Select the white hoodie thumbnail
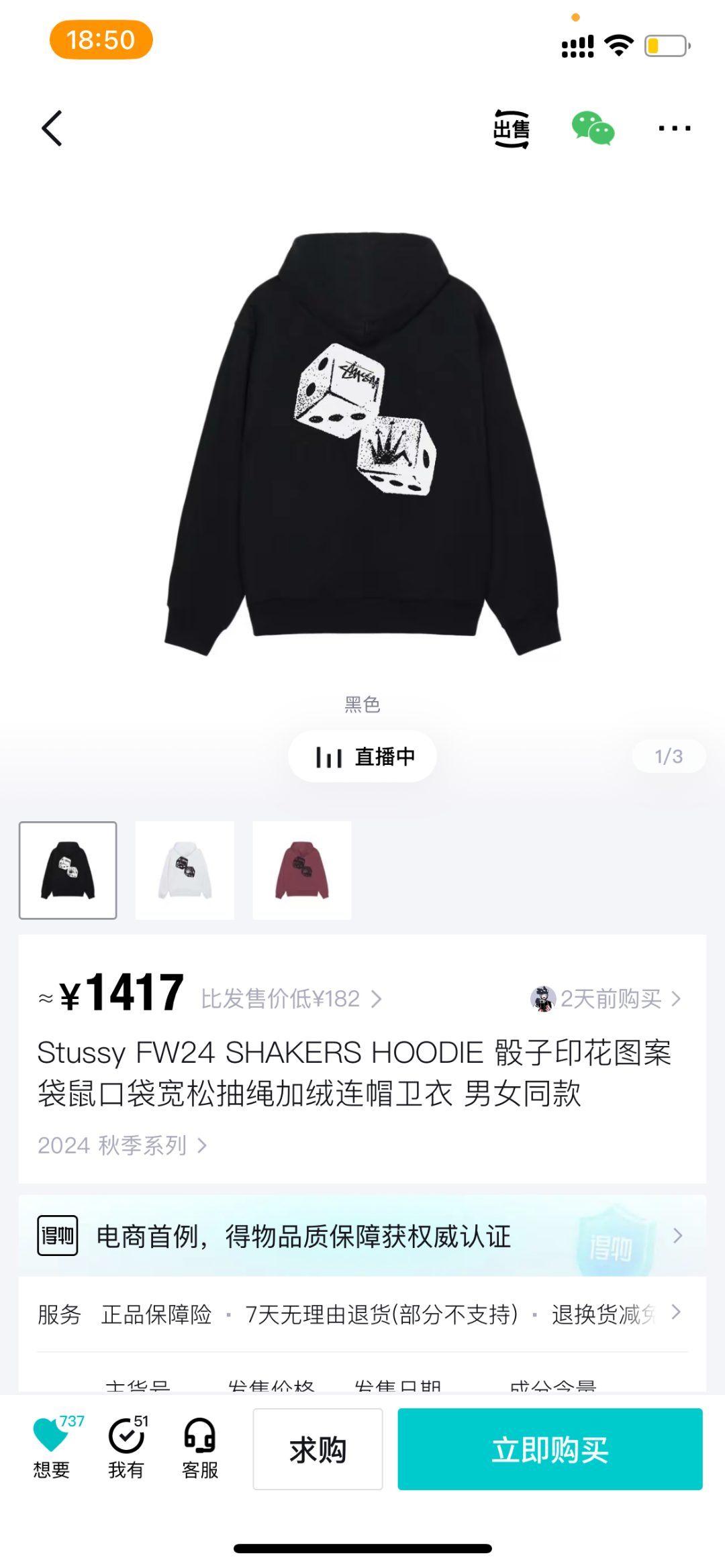Screen dimensions: 725x1568 pyautogui.click(x=185, y=870)
